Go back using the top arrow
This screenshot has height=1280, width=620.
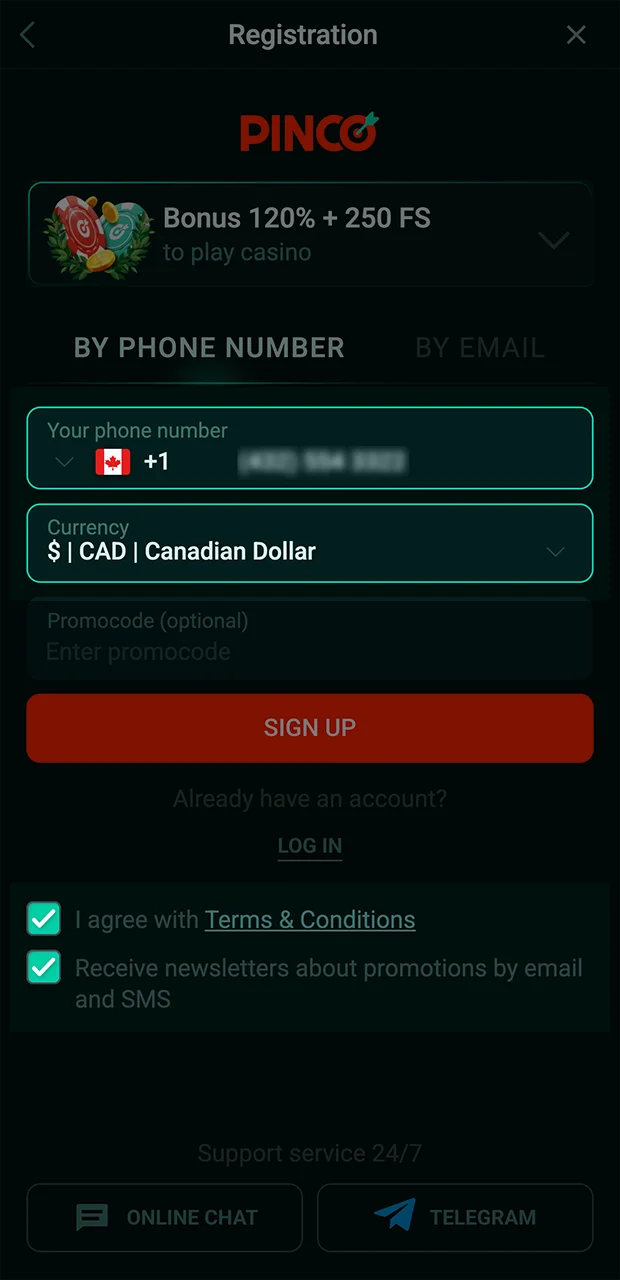27,36
